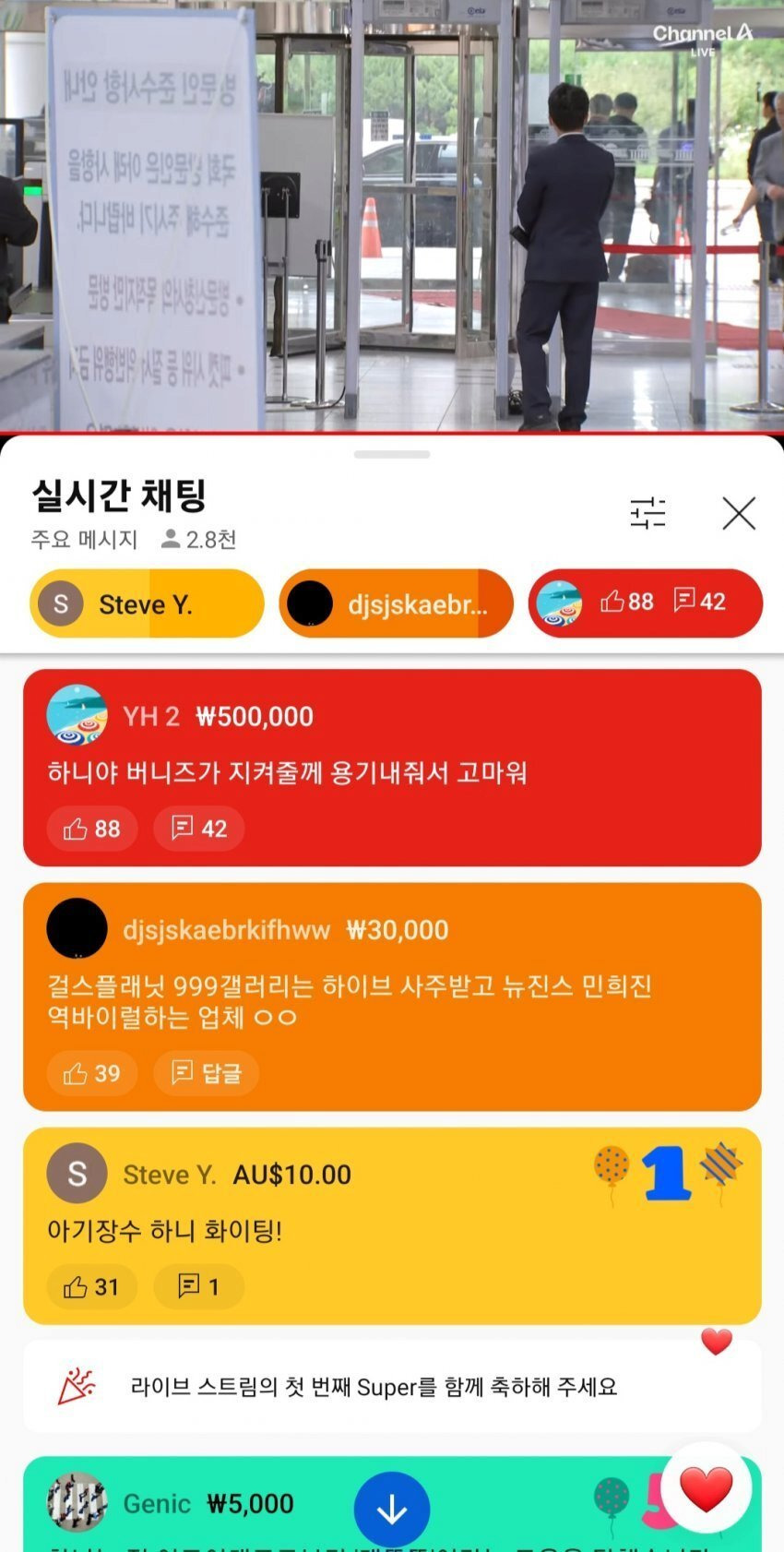Like Steve Y.'s AU$10.00 Super Chat

(92, 1286)
